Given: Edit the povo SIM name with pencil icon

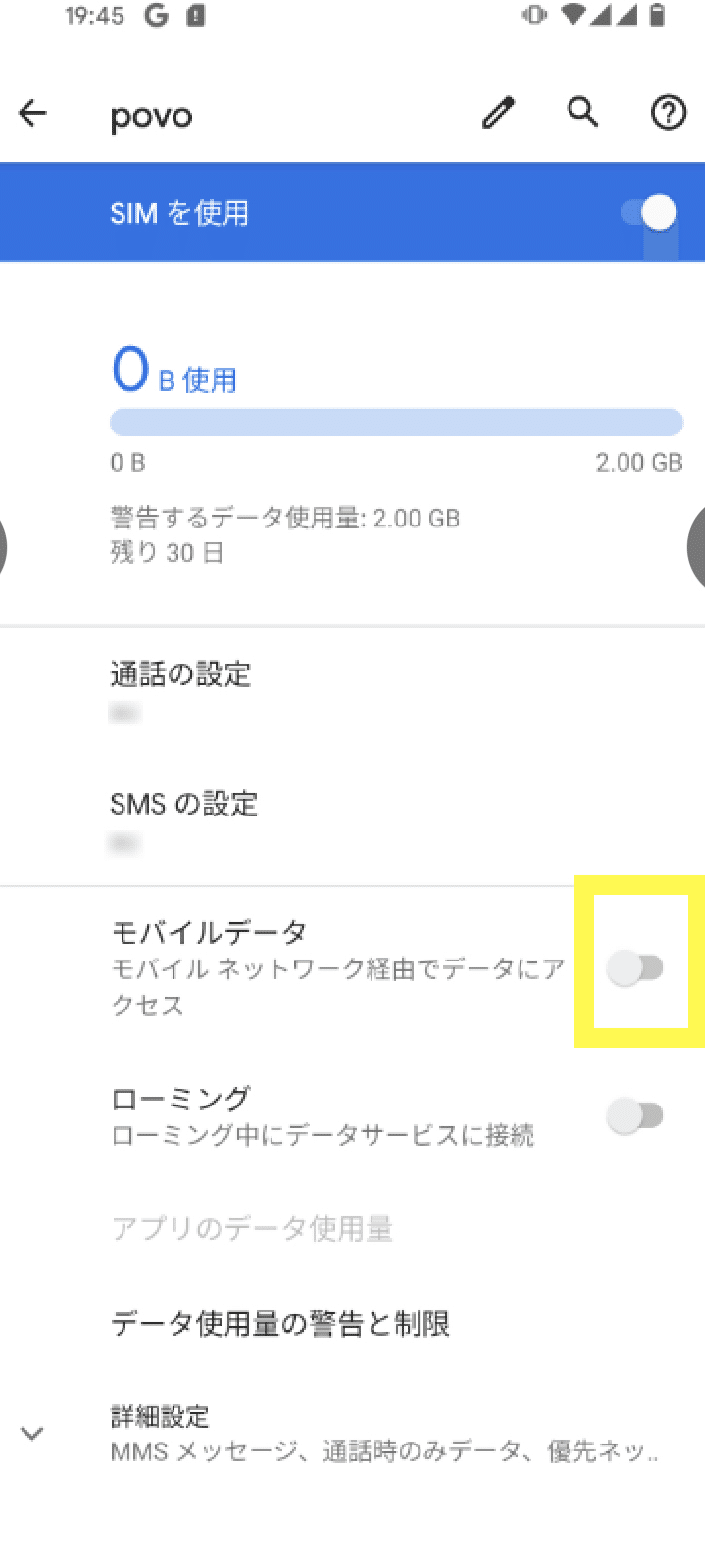Looking at the screenshot, I should coord(498,114).
